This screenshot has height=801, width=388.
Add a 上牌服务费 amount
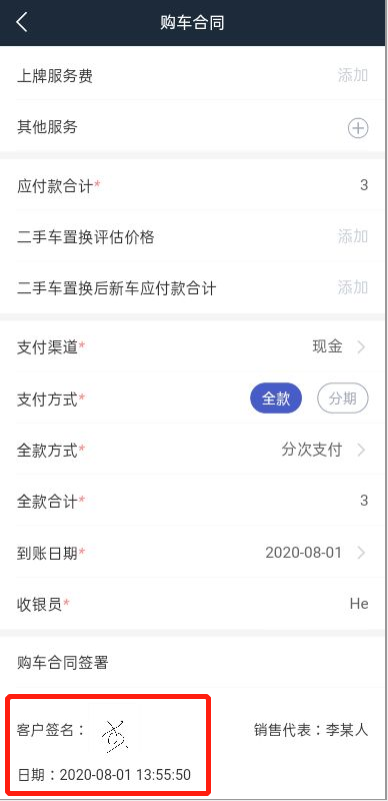tap(352, 76)
